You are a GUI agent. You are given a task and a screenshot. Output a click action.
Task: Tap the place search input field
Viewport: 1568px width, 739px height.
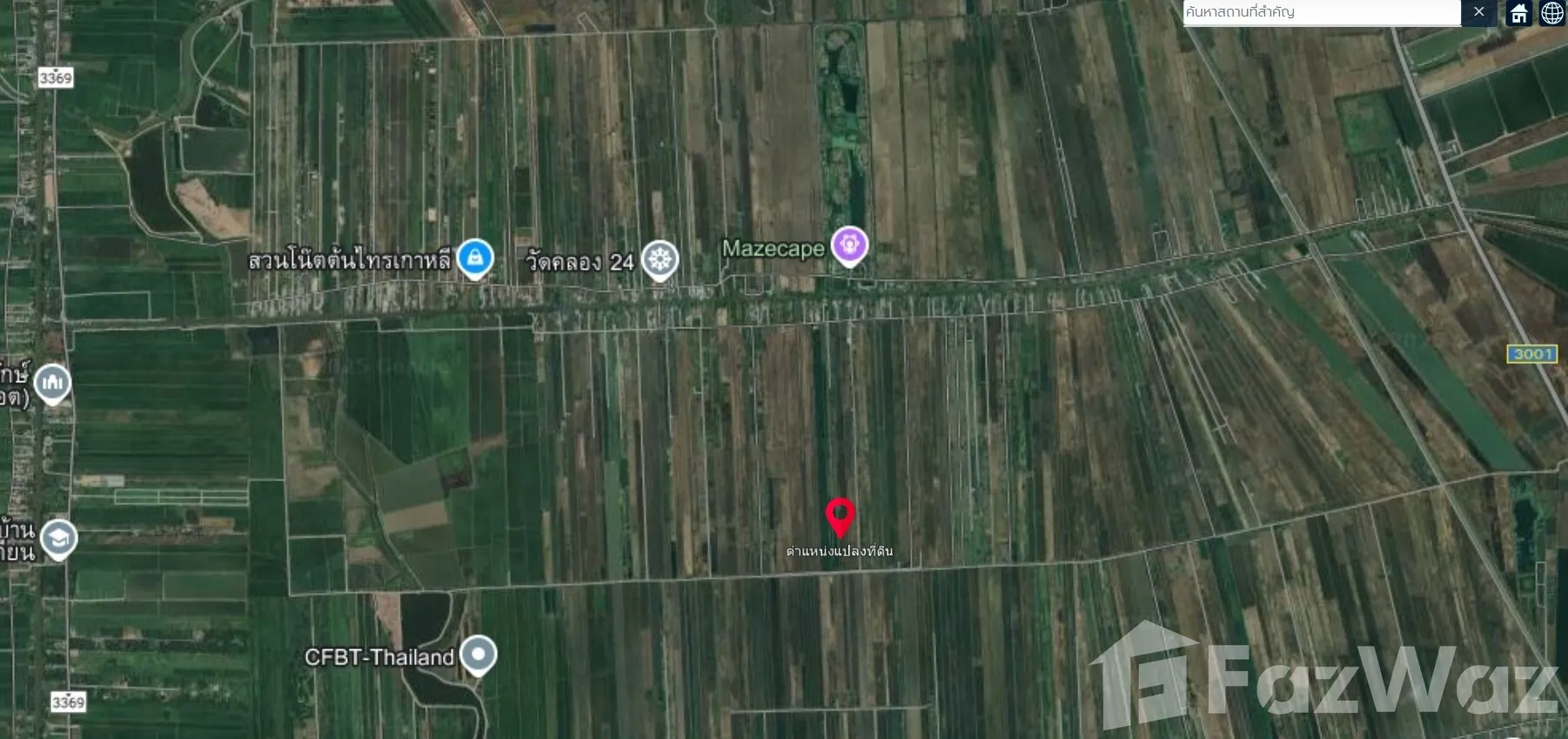click(x=1320, y=12)
